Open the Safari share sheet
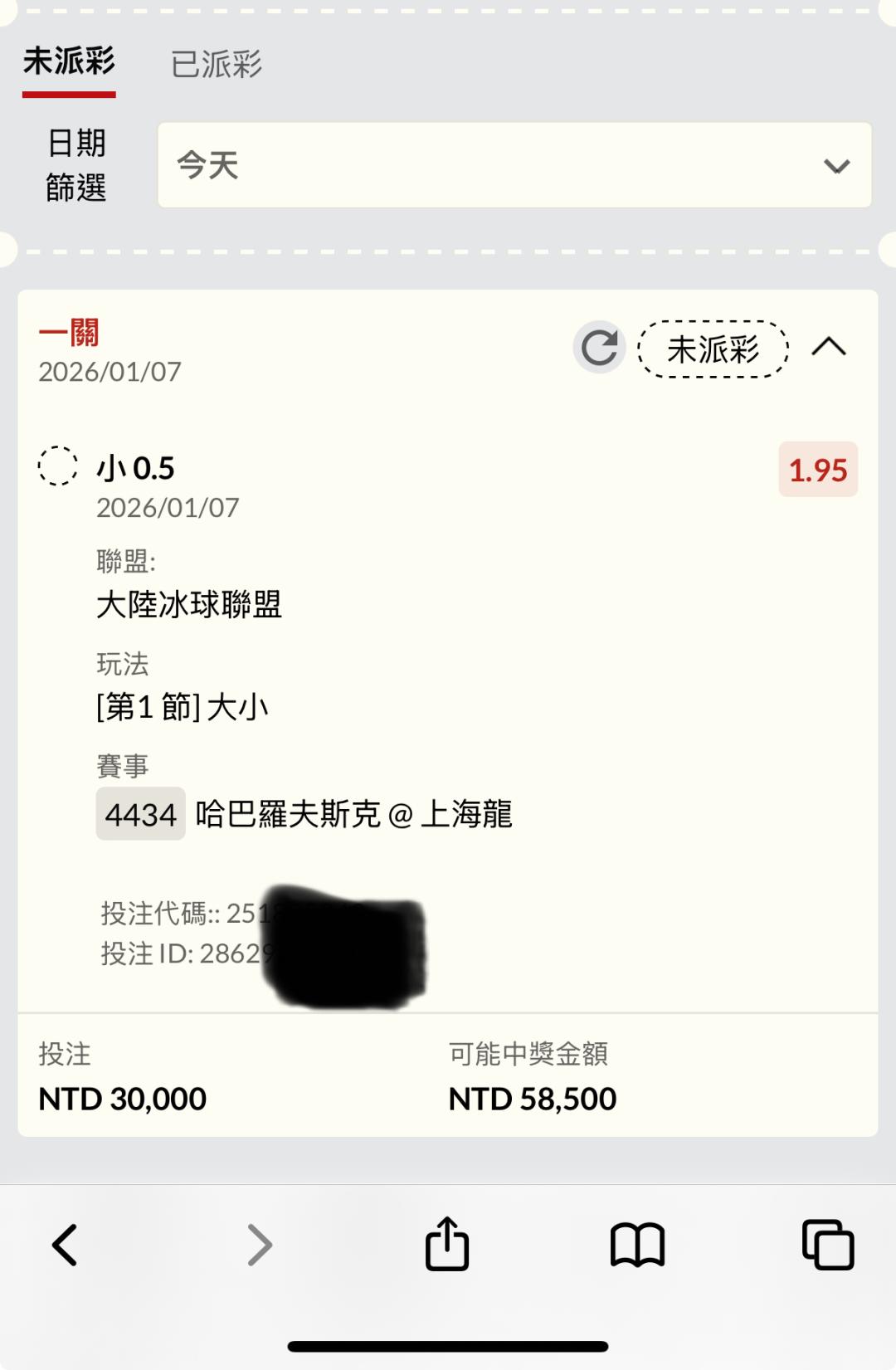The height and width of the screenshot is (1370, 896). tap(447, 1243)
